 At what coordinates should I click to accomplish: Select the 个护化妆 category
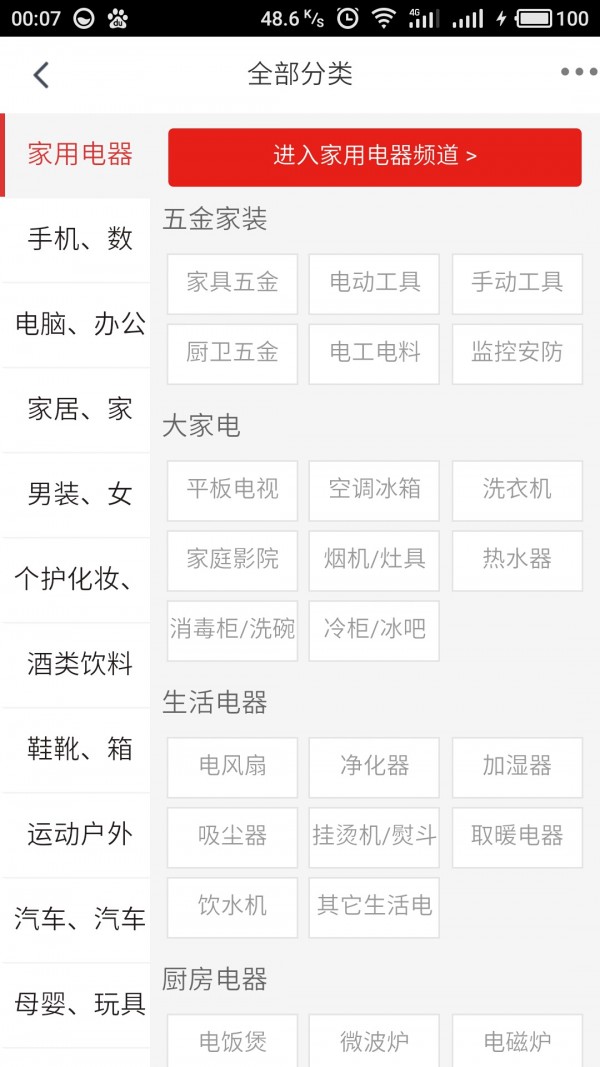tap(79, 579)
